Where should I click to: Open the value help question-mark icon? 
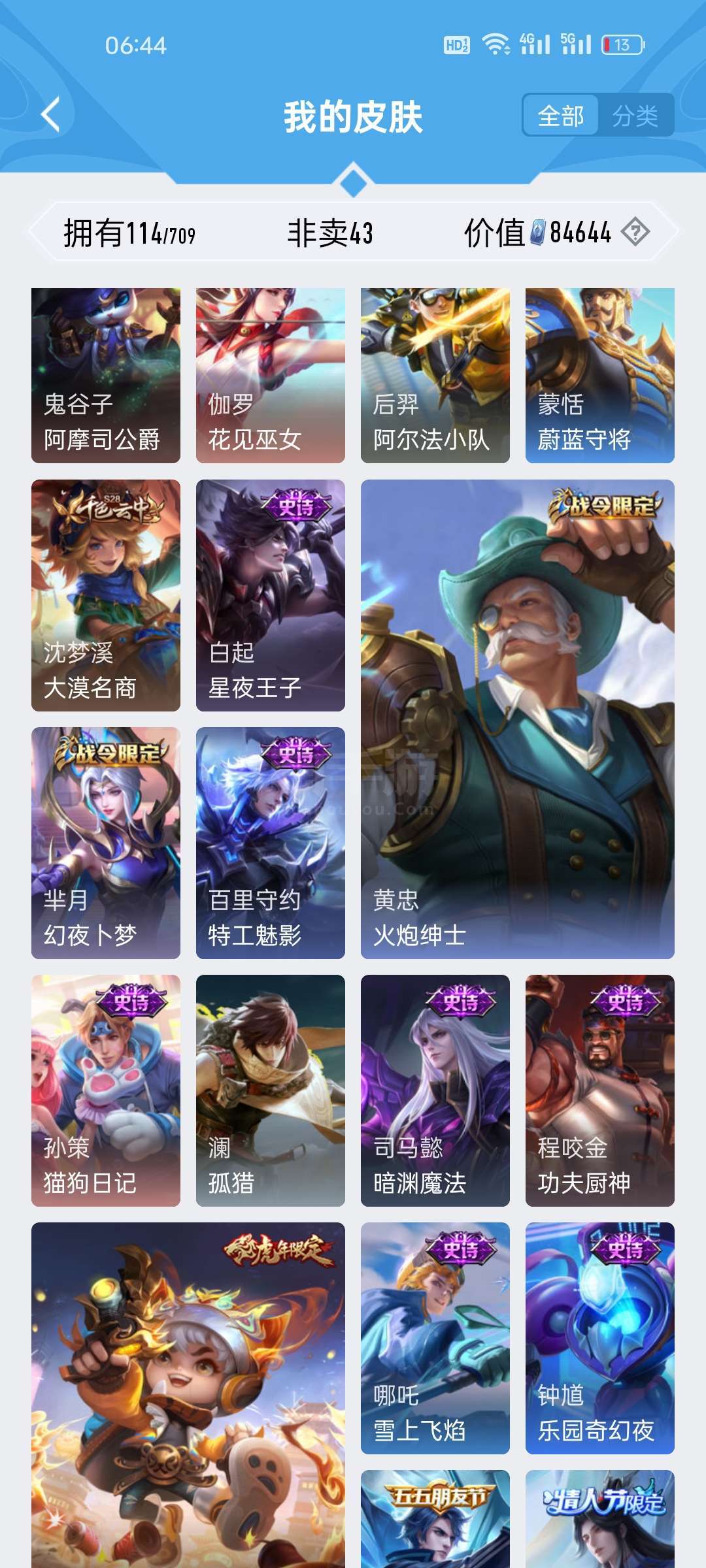pyautogui.click(x=635, y=232)
